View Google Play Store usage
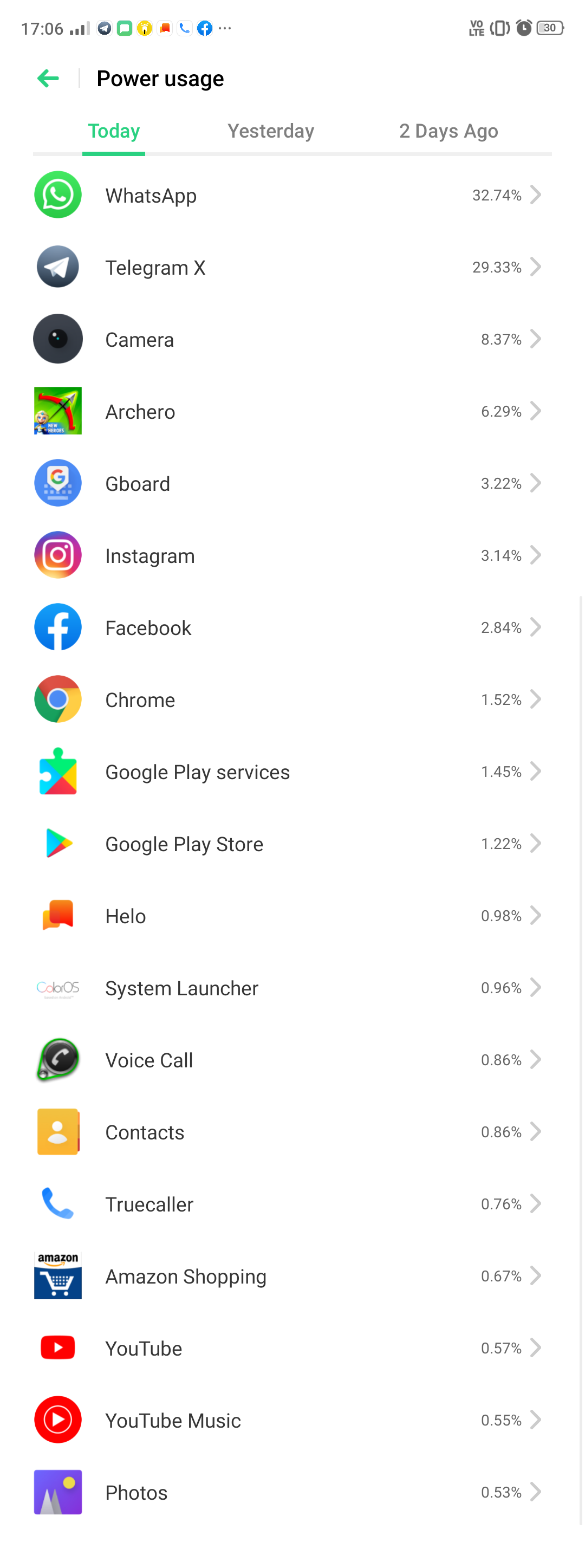The height and width of the screenshot is (1568, 585). (x=292, y=844)
